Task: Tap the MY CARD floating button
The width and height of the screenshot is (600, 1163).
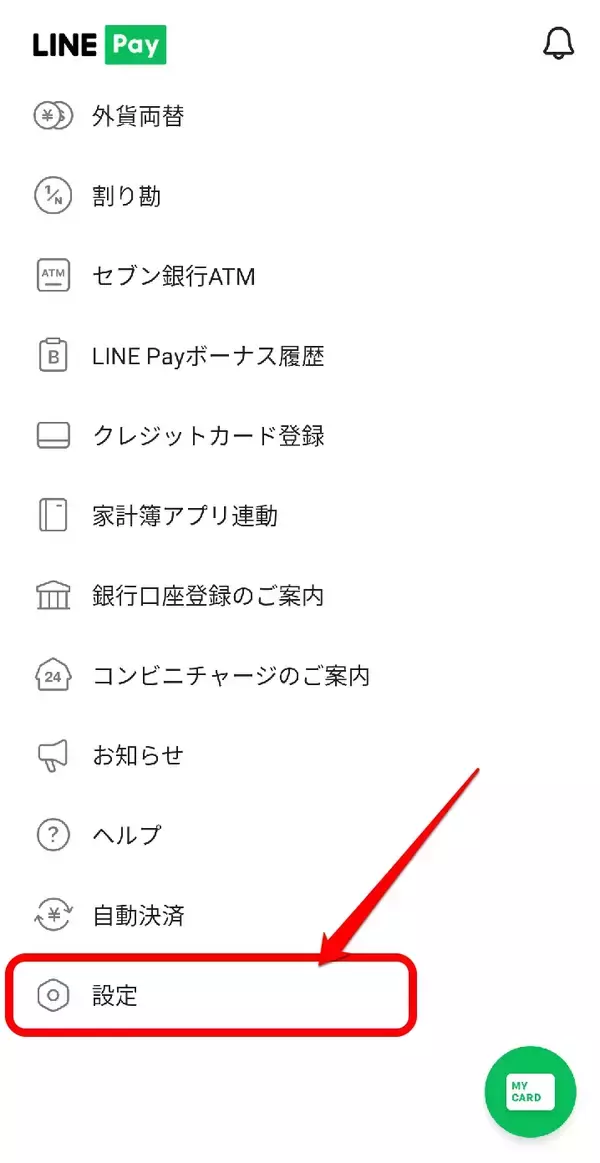Action: coord(530,1094)
